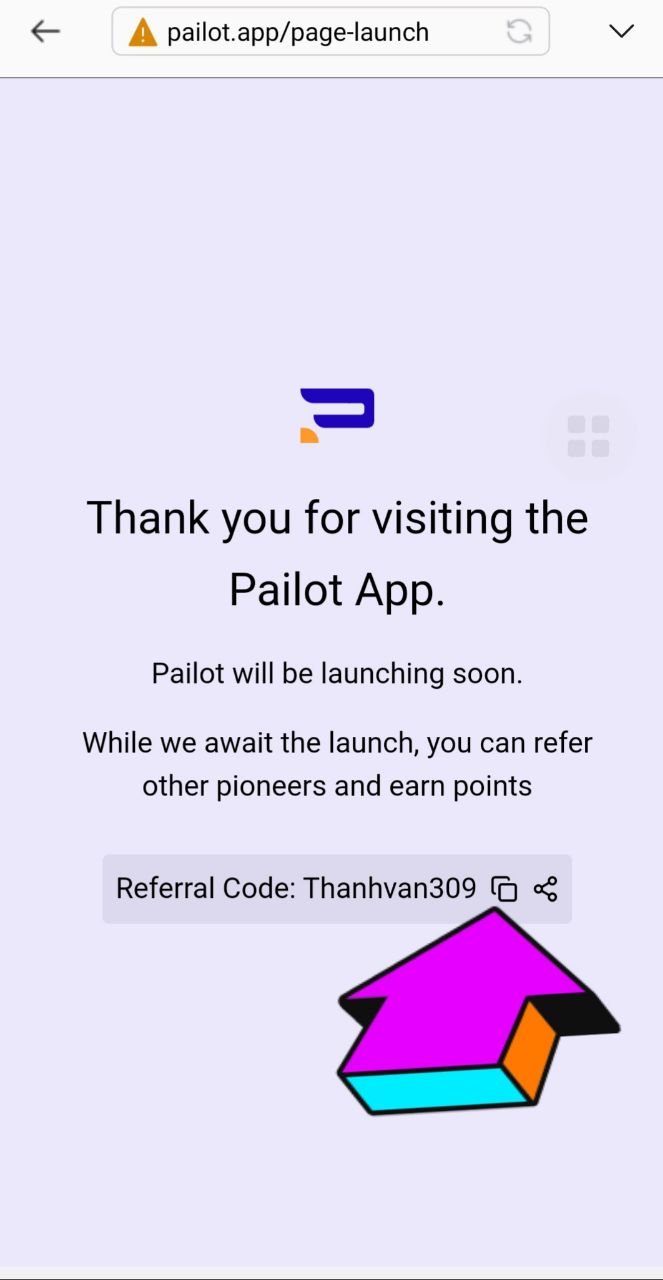The width and height of the screenshot is (663, 1280).
Task: Expand the dropdown chevron in top bar
Action: [622, 32]
